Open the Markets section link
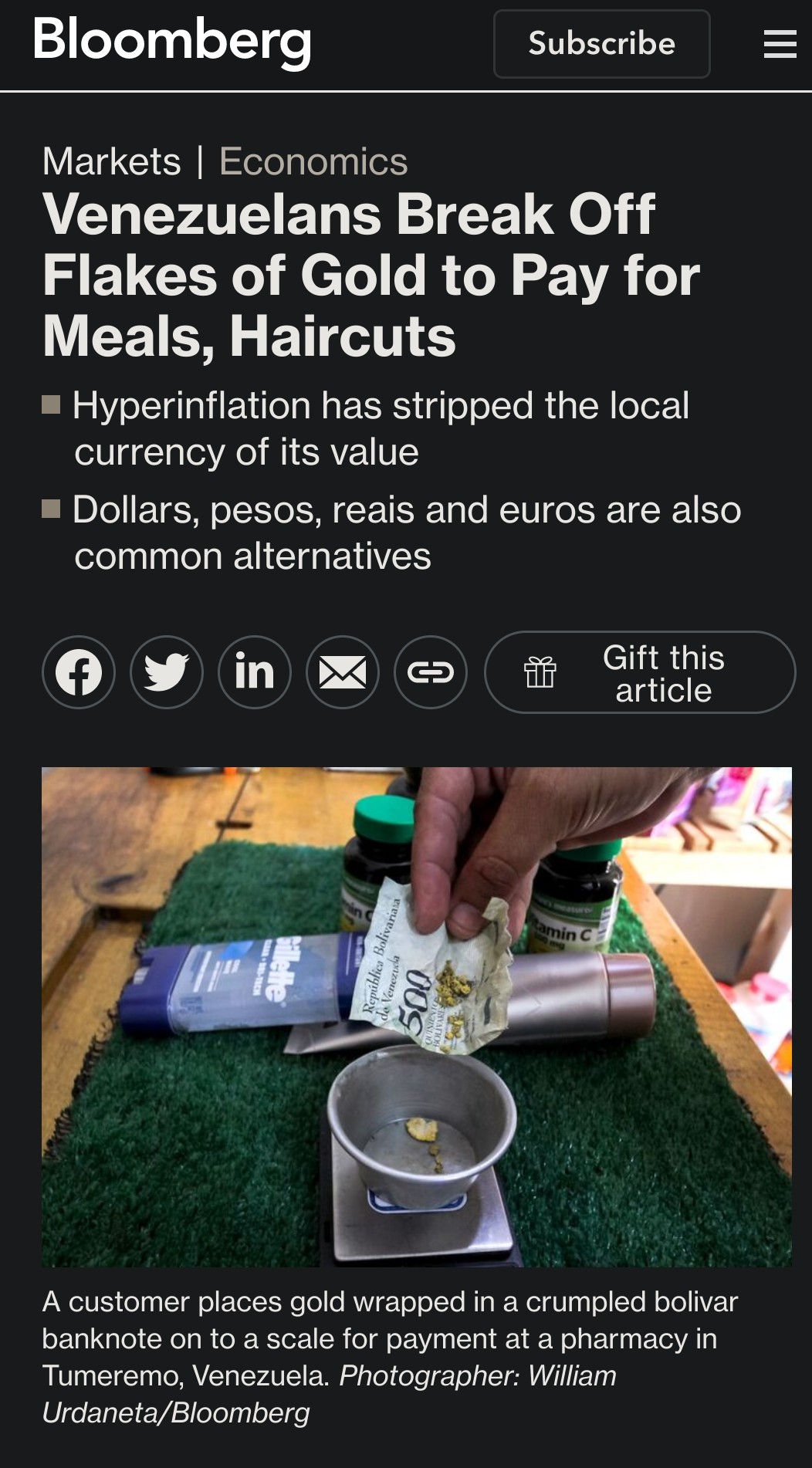Screen dimensions: 812x1468 coord(111,161)
